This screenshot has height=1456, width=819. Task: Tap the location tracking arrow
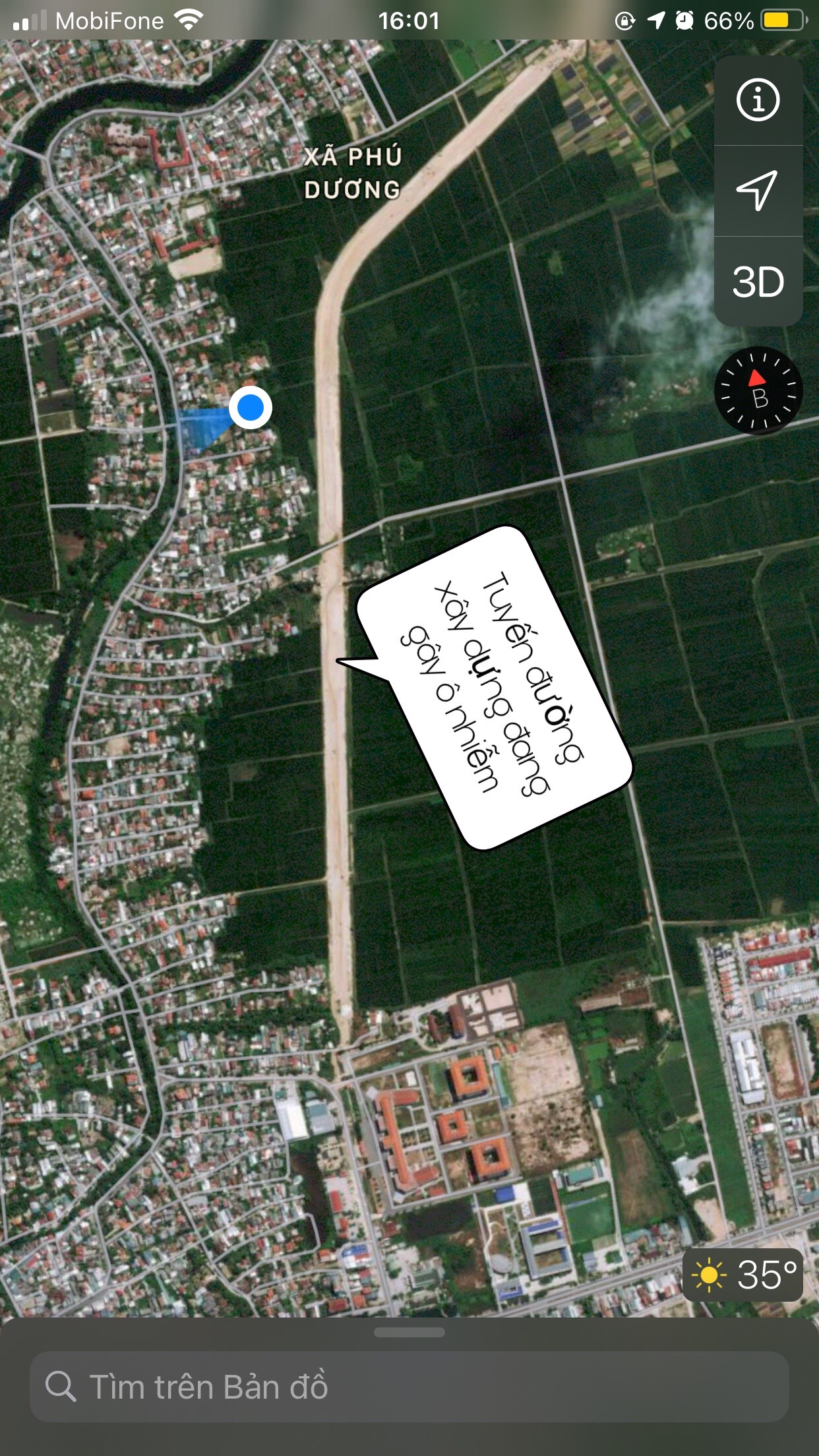pos(758,191)
